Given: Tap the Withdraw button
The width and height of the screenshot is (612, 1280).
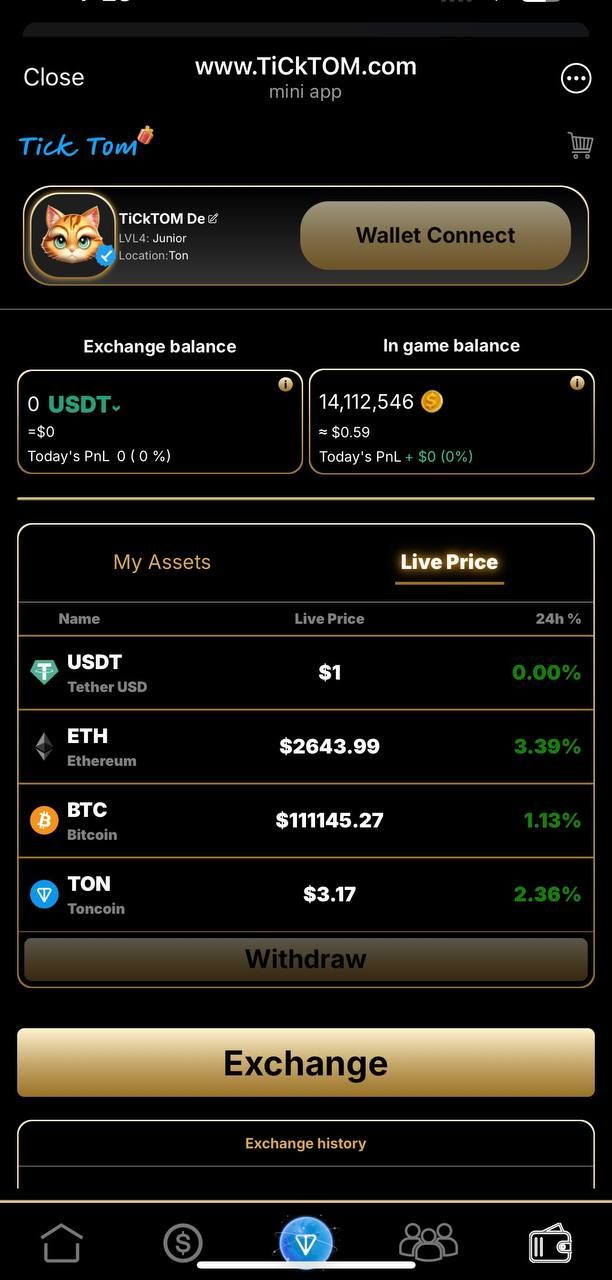Looking at the screenshot, I should (x=306, y=960).
